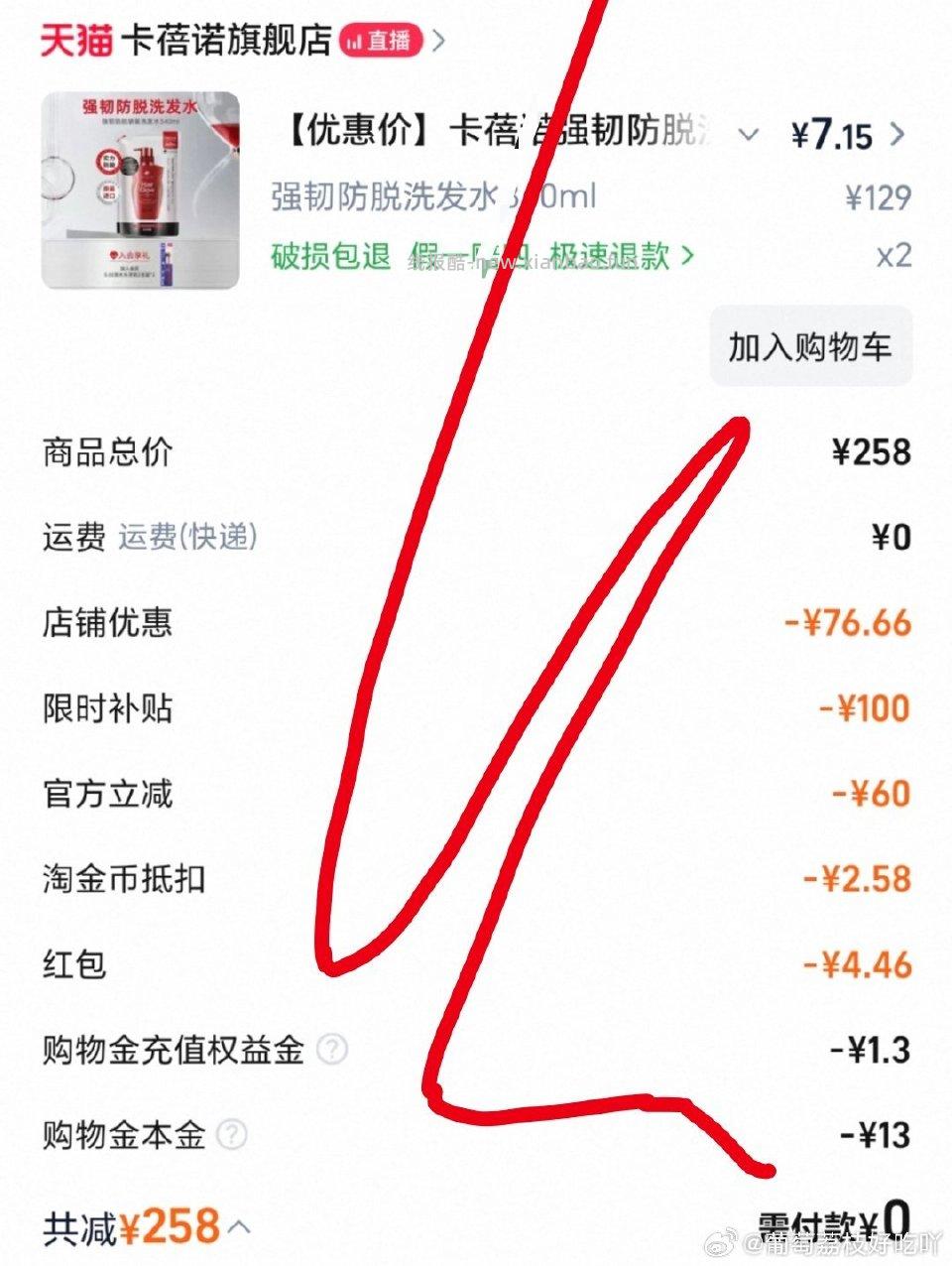Image resolution: width=952 pixels, height=1266 pixels.
Task: Click the 加入购物车 button
Action: click(x=810, y=347)
